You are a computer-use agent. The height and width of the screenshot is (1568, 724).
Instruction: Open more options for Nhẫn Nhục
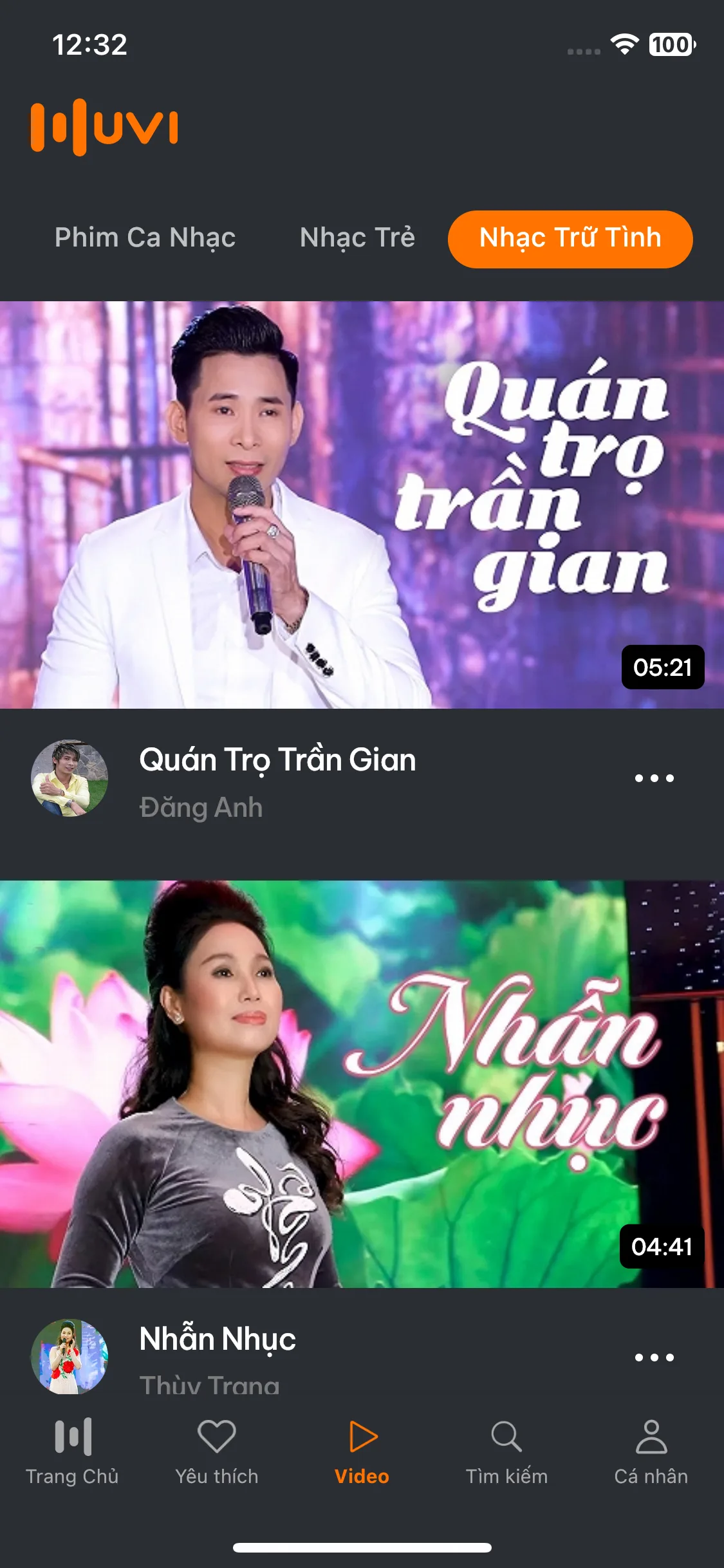654,1358
